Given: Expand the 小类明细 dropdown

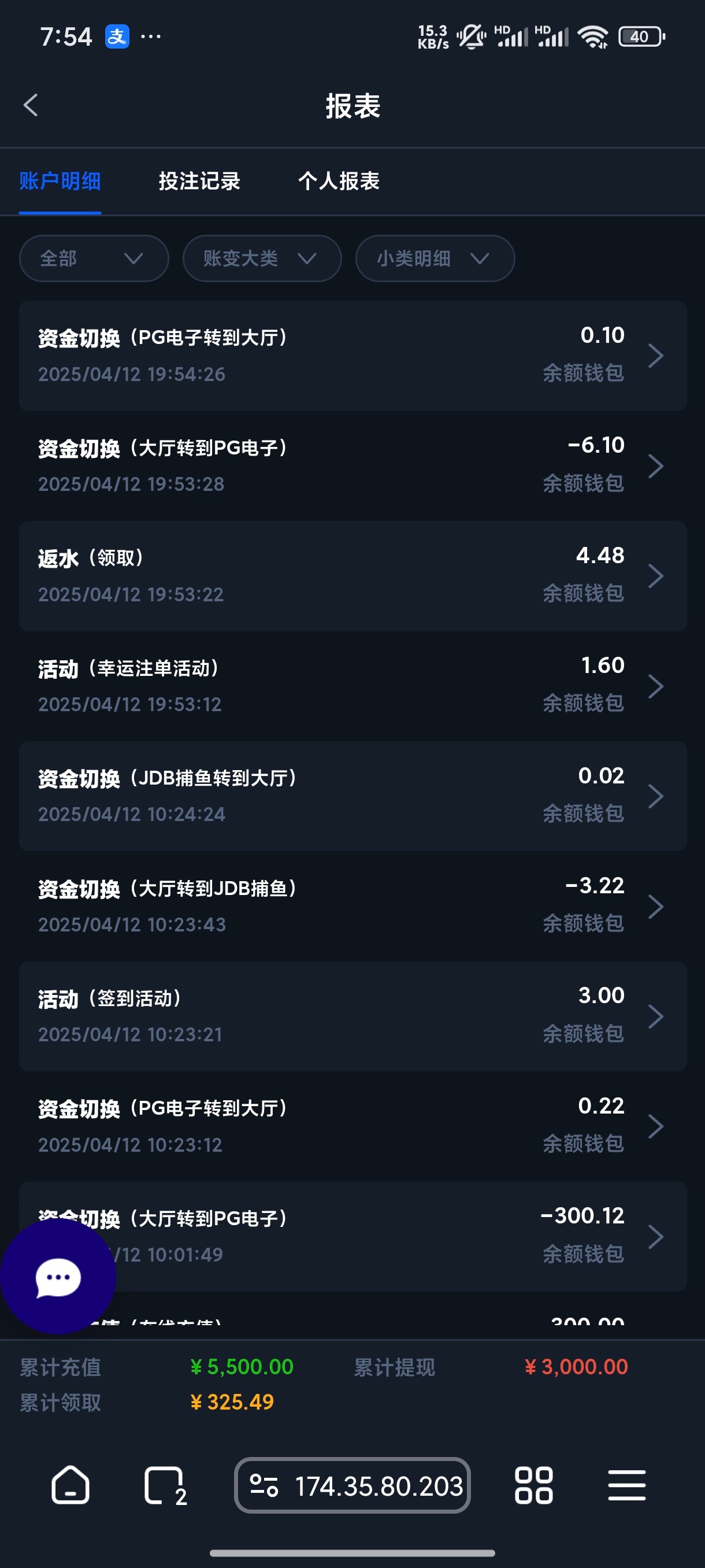Looking at the screenshot, I should (x=435, y=258).
